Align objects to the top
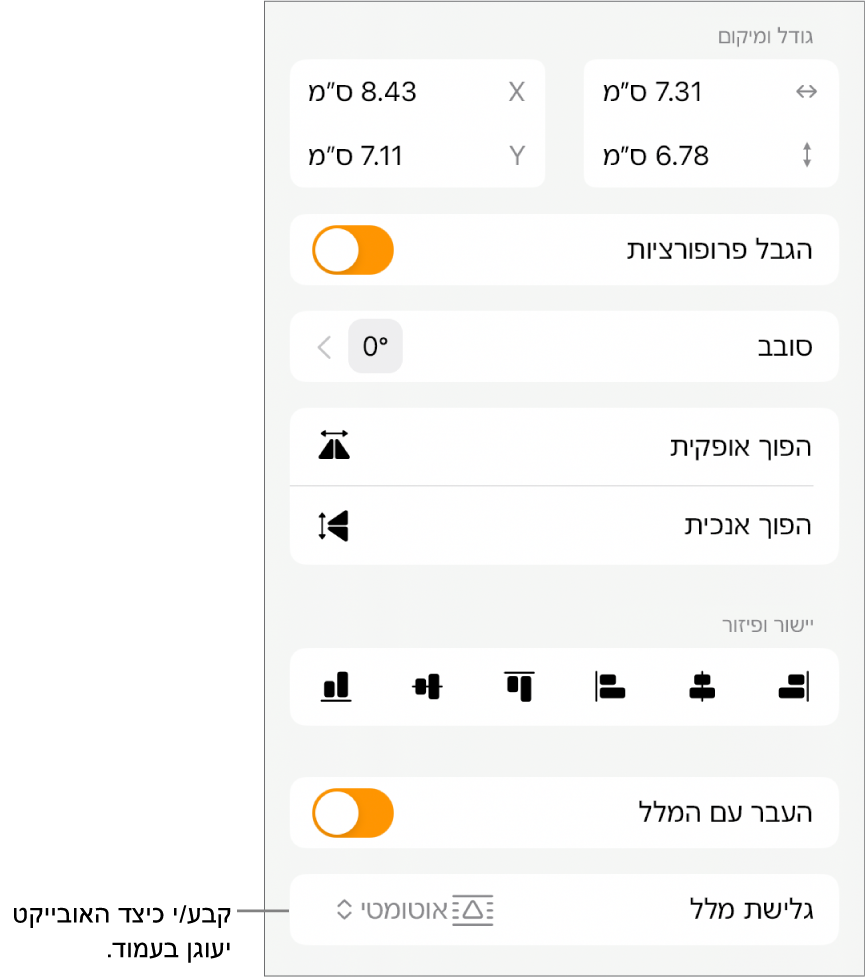The width and height of the screenshot is (865, 977). click(519, 686)
